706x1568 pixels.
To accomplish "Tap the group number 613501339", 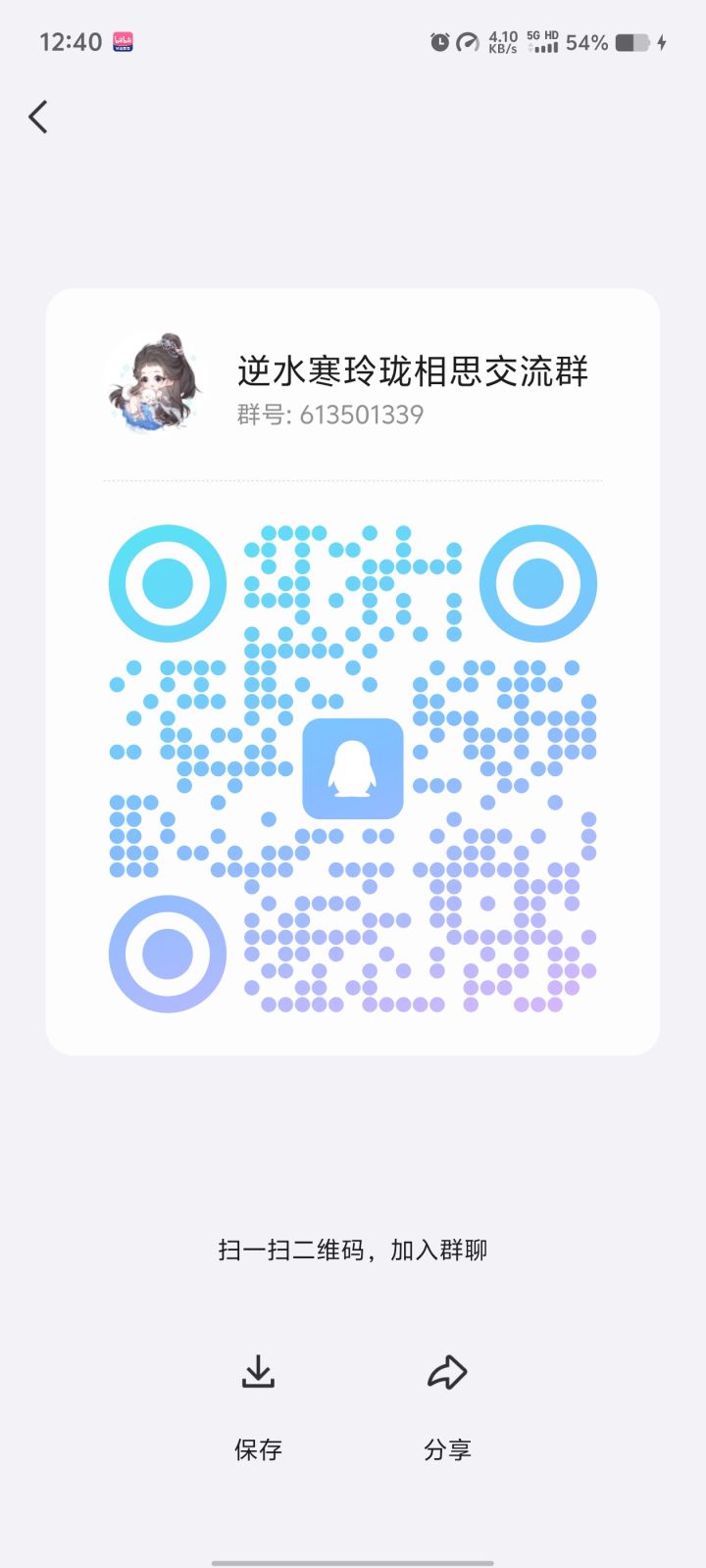I will (328, 416).
